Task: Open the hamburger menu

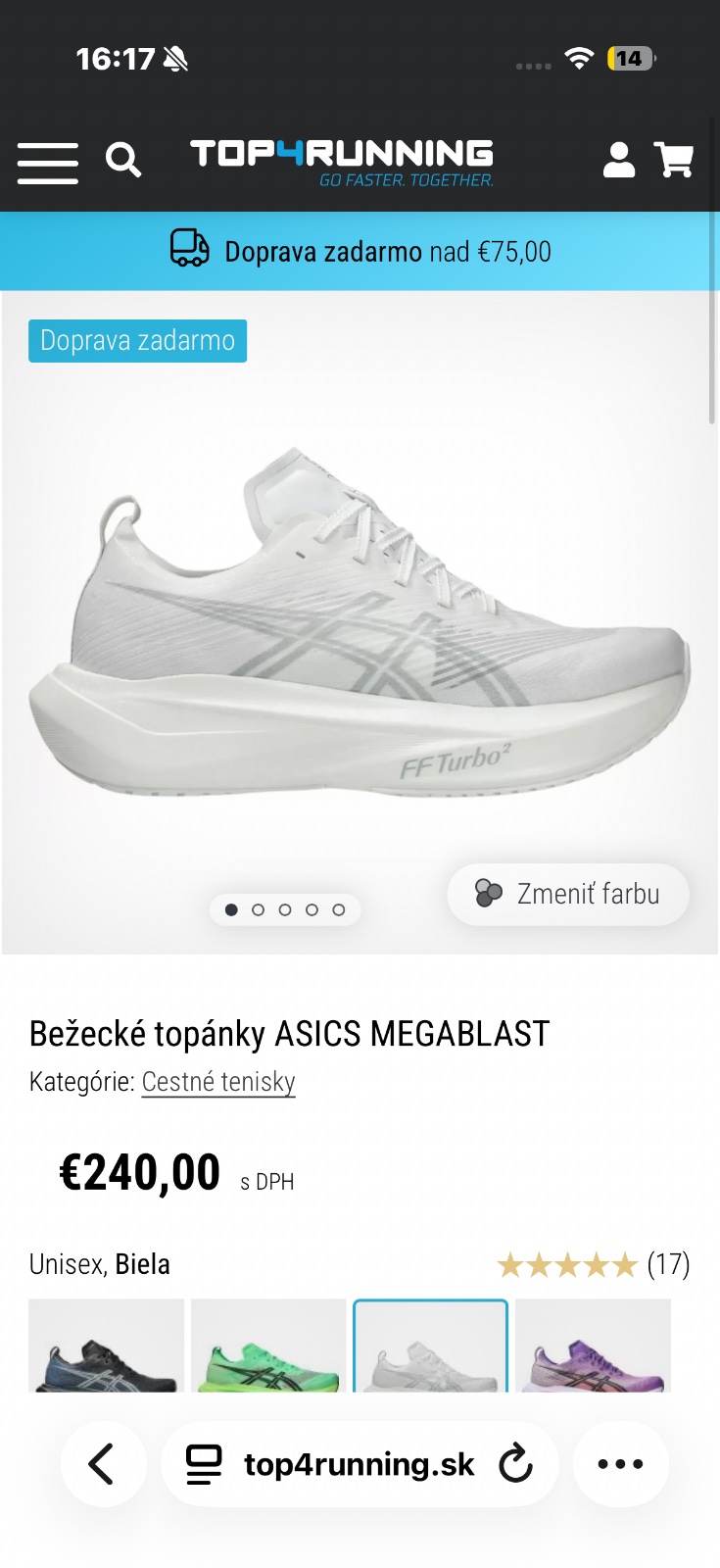Action: point(47,163)
